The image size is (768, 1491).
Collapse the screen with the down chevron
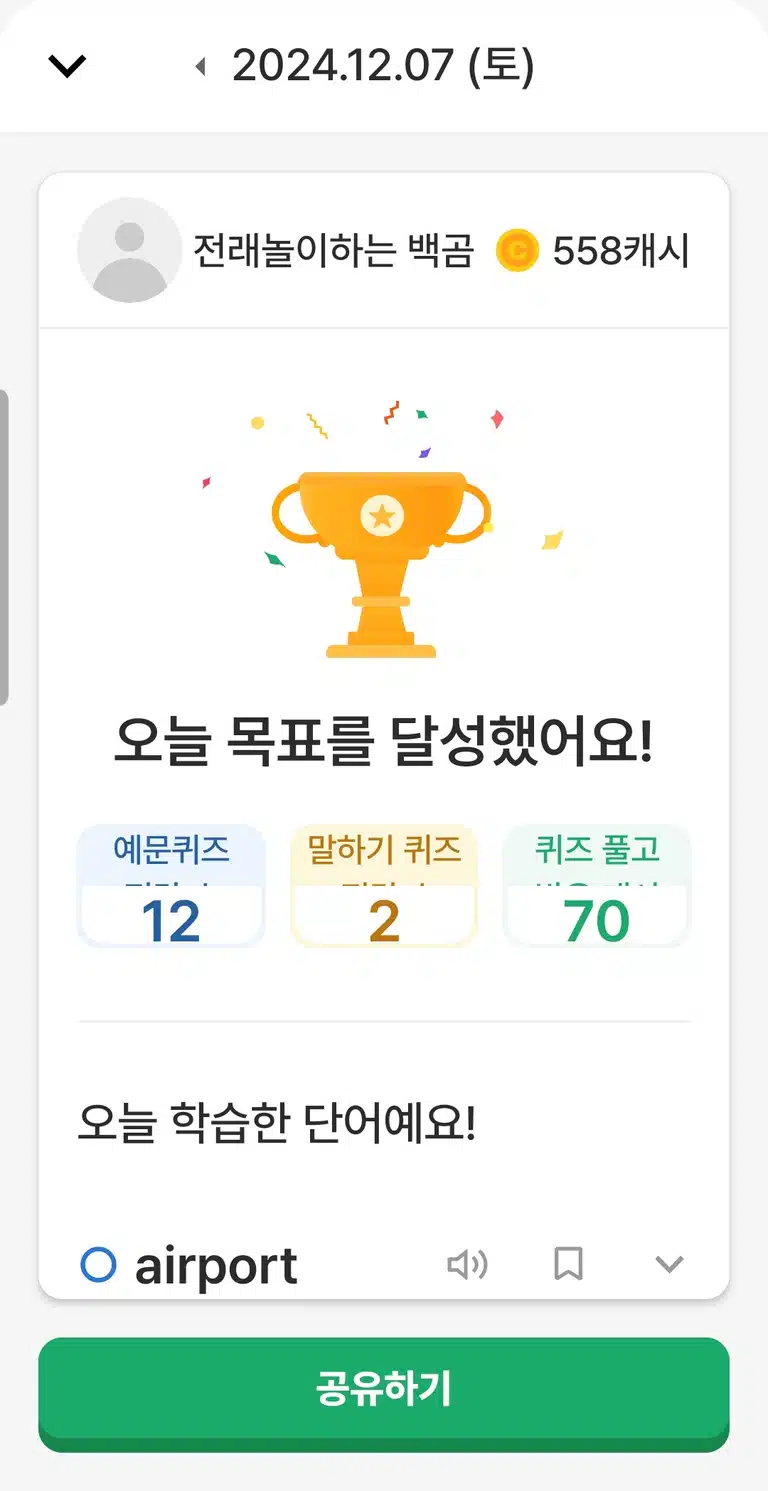[x=68, y=67]
